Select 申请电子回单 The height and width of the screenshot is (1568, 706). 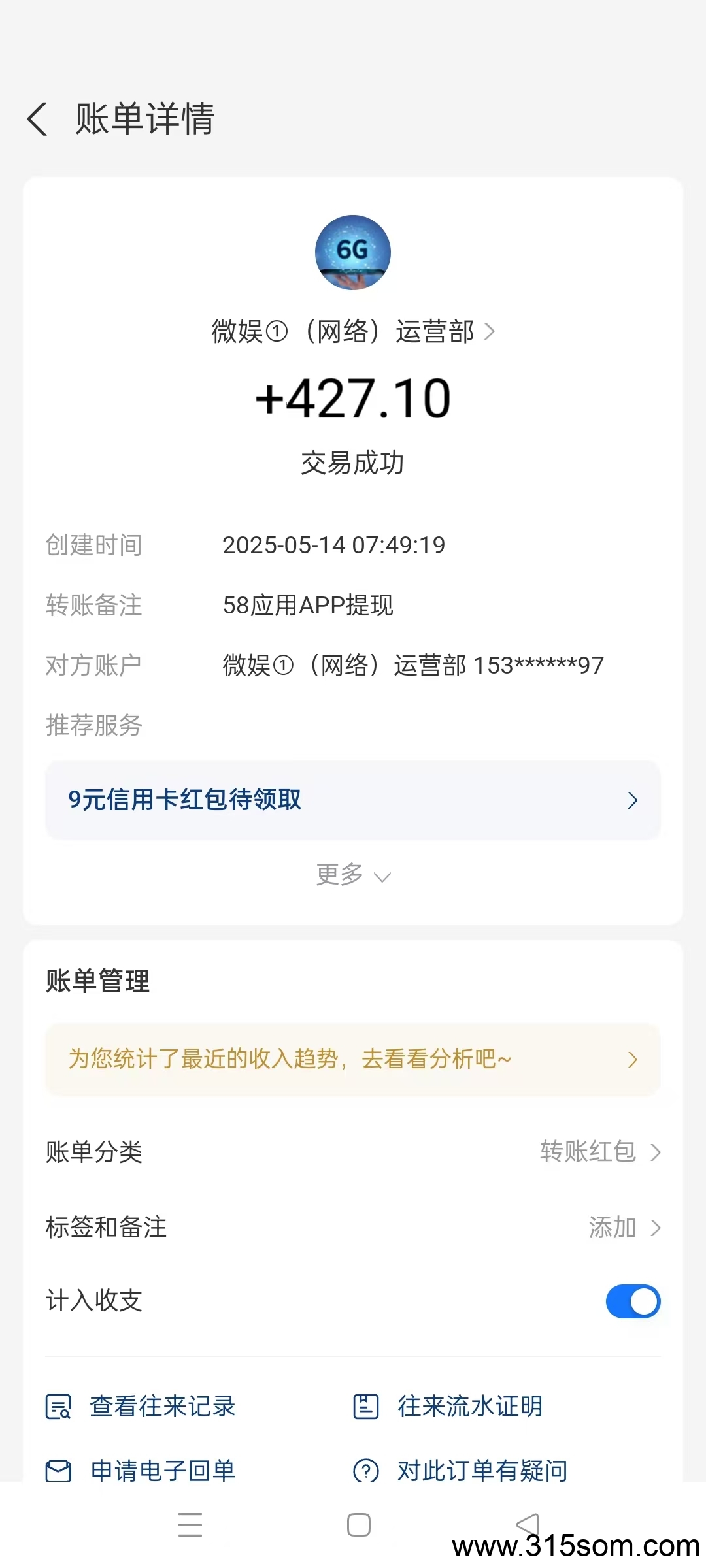coord(141,1470)
